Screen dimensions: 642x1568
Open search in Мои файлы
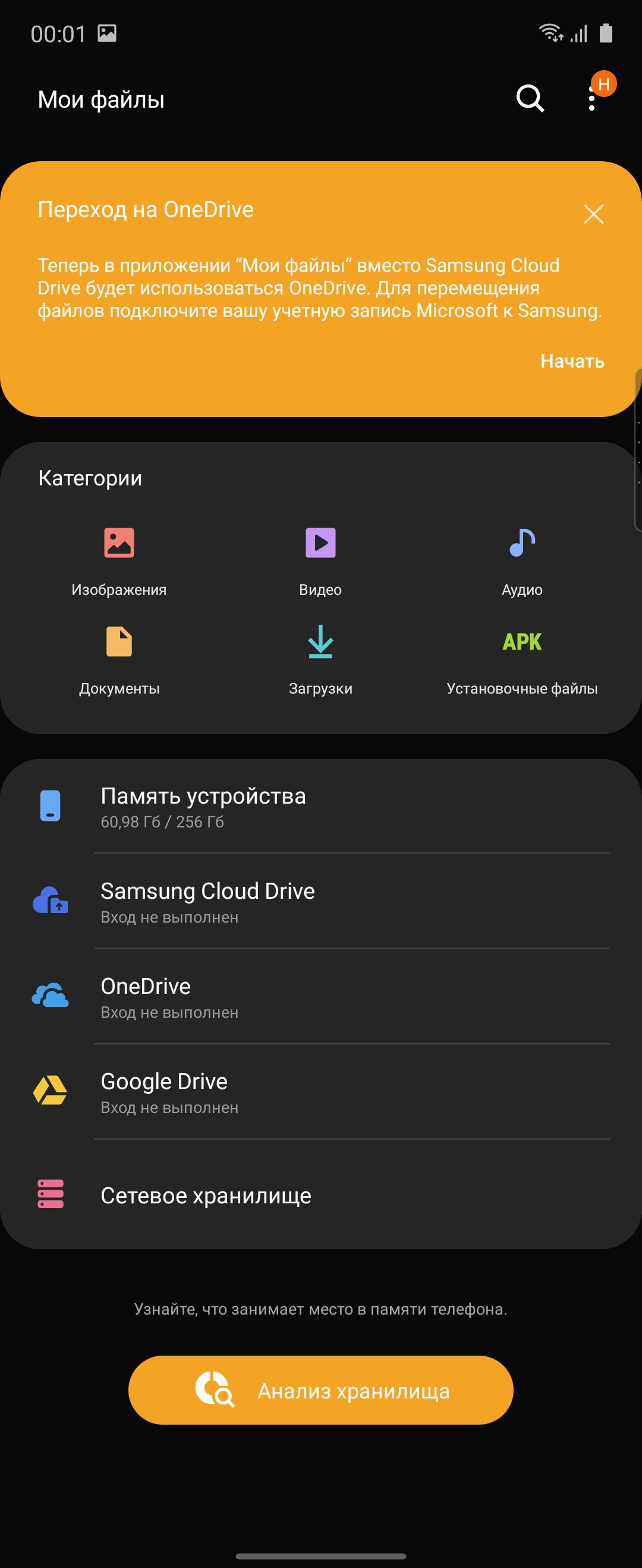pos(530,99)
